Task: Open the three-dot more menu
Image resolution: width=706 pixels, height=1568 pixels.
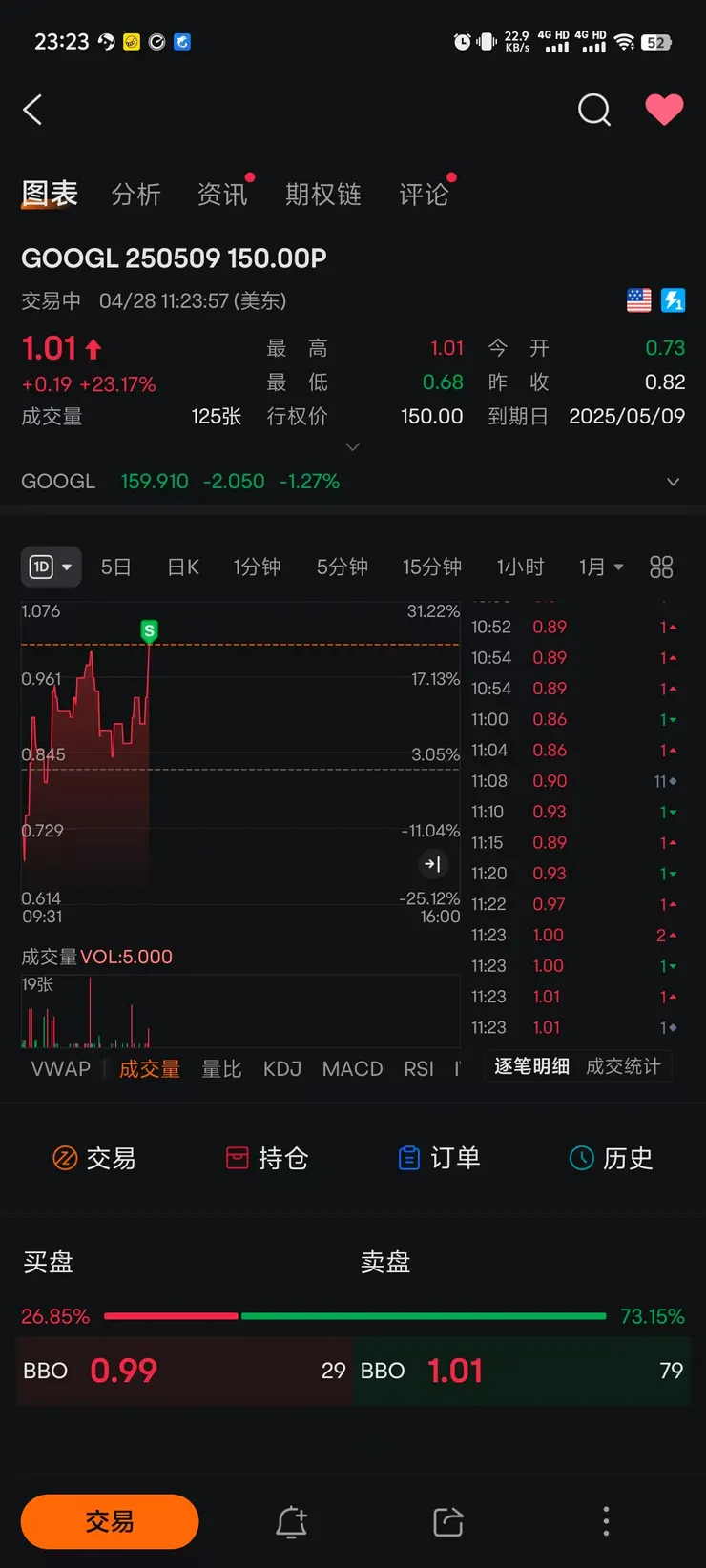Action: click(x=605, y=1522)
